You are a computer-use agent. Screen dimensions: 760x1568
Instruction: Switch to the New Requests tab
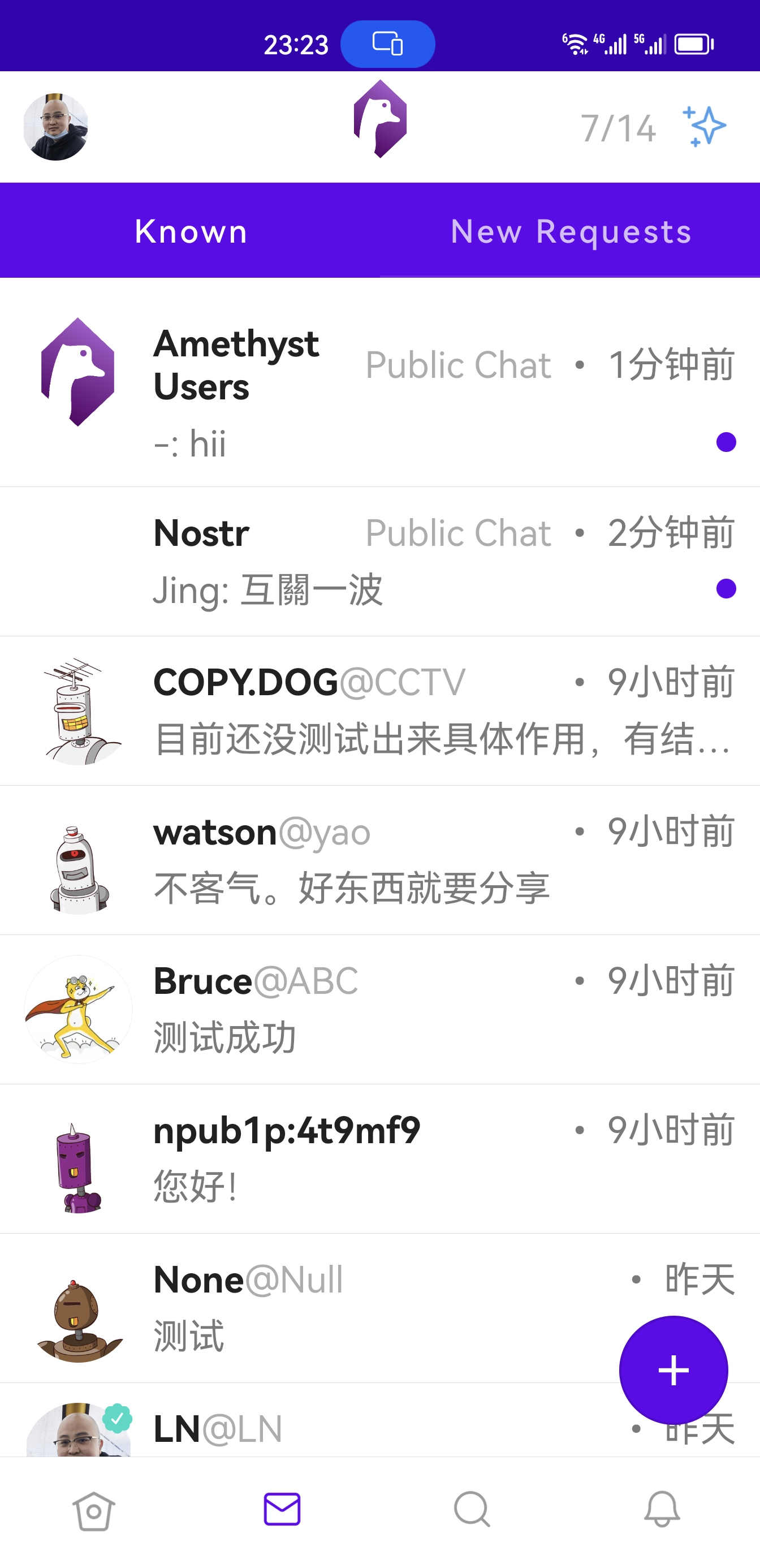(570, 231)
